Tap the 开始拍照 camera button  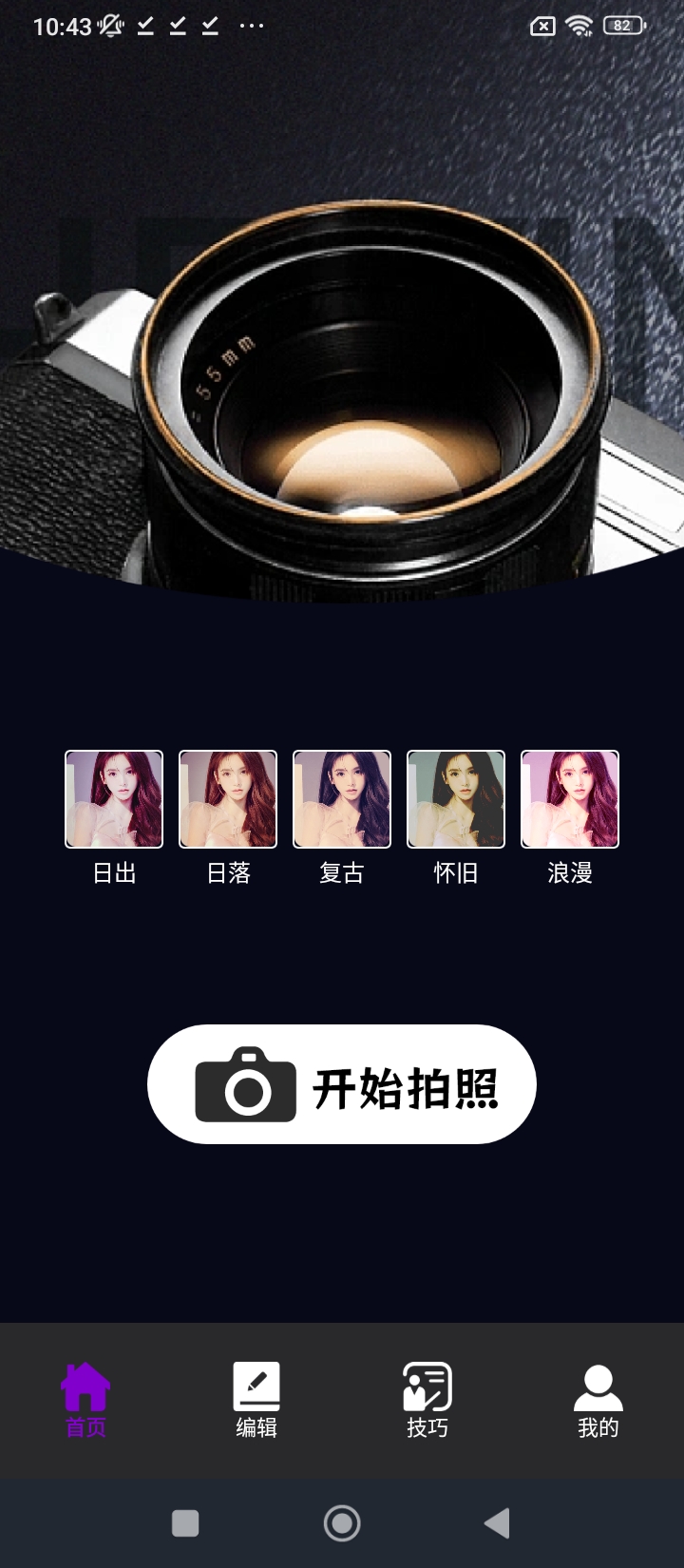coord(342,1084)
